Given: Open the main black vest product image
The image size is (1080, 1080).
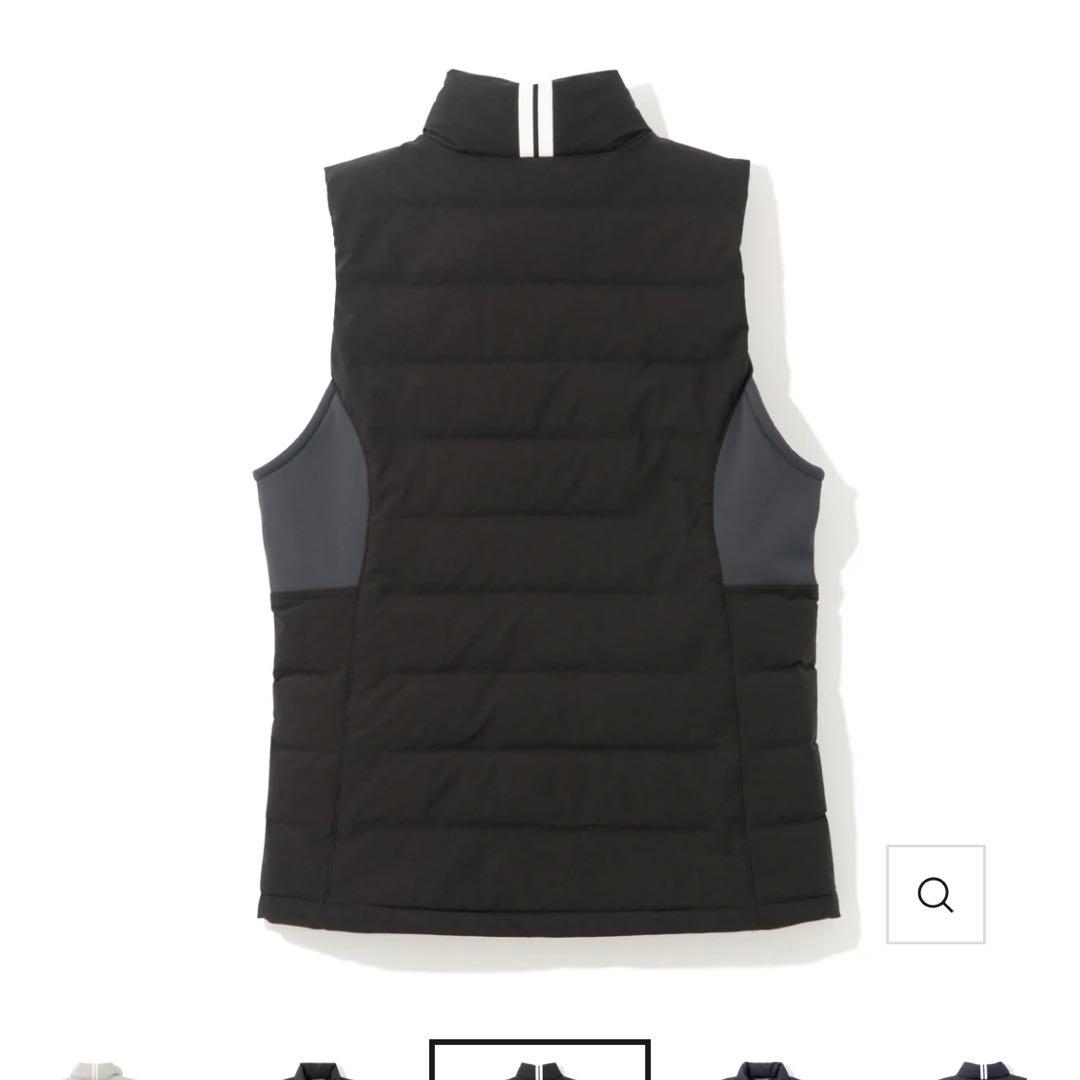Looking at the screenshot, I should click(x=540, y=500).
